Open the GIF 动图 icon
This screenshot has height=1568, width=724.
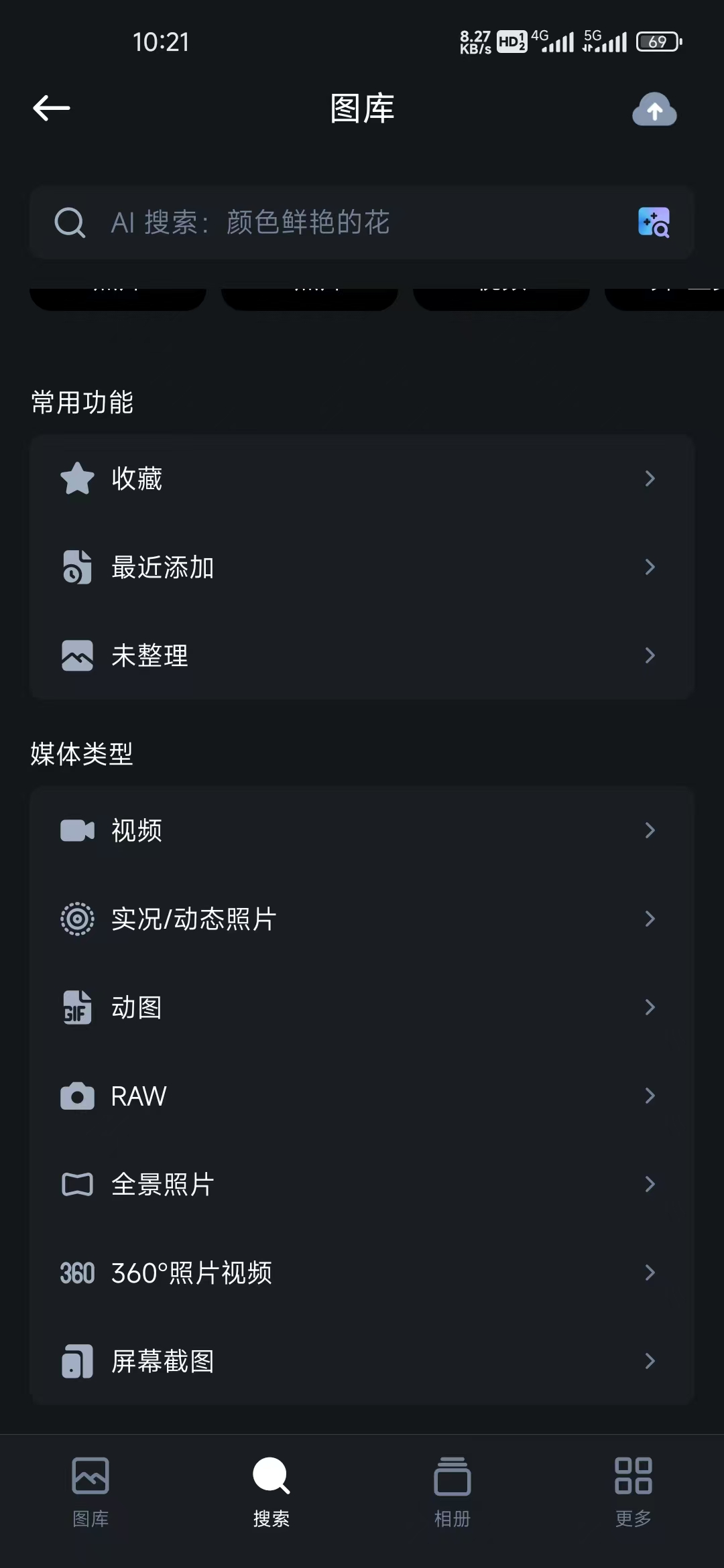(76, 1007)
